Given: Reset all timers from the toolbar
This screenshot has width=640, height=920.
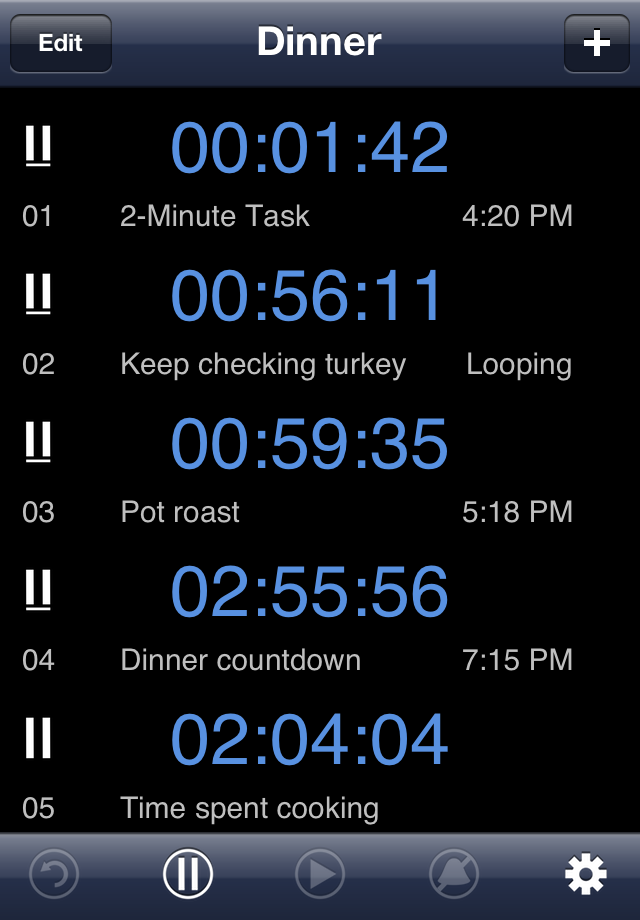Looking at the screenshot, I should pyautogui.click(x=54, y=876).
